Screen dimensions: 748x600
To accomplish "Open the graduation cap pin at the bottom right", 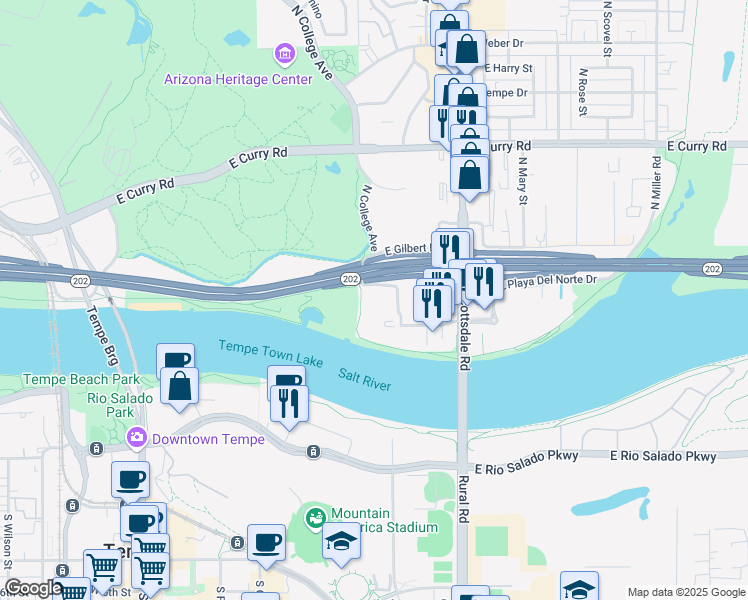I will coord(579,587).
